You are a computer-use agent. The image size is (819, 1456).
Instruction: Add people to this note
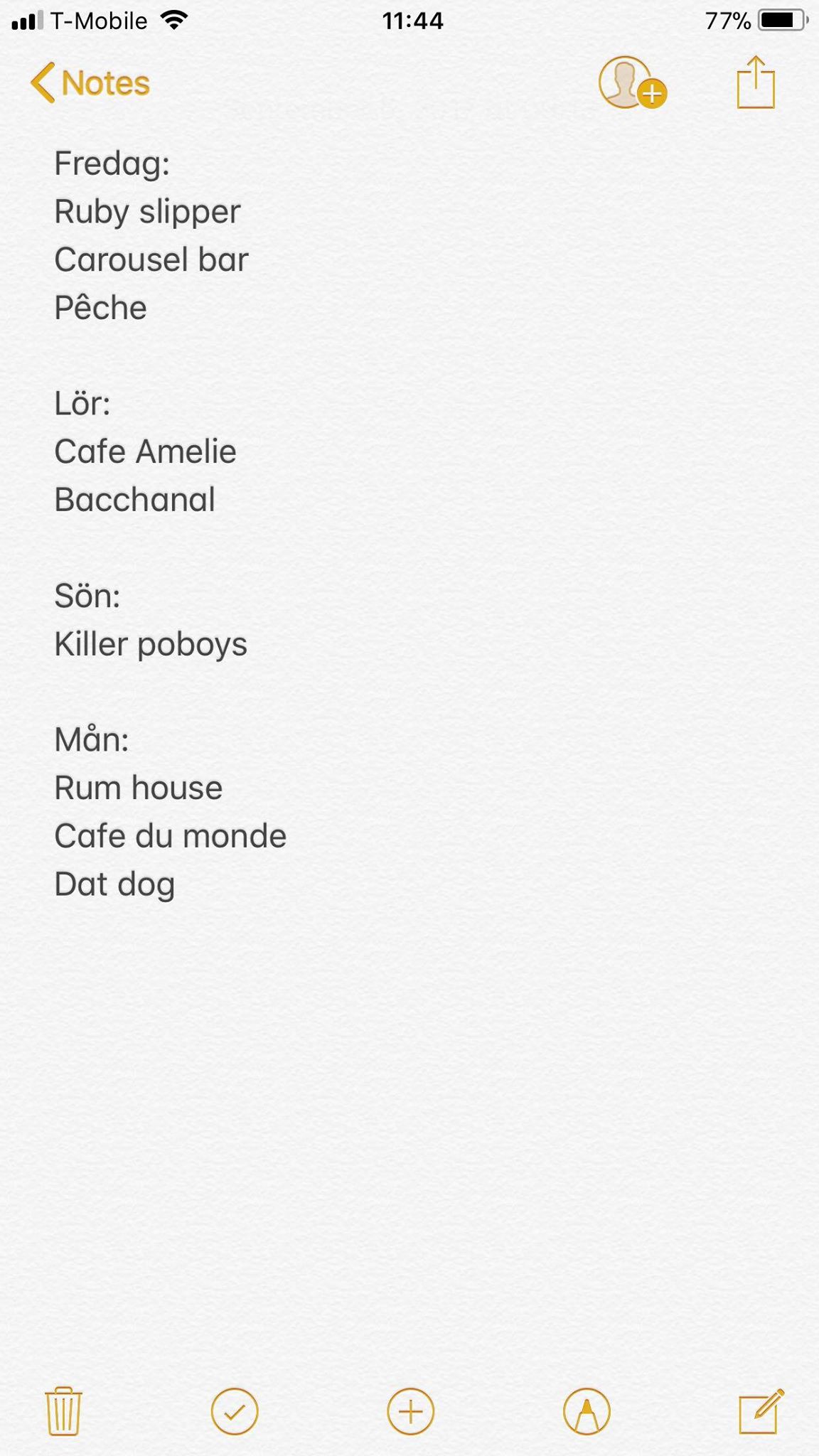tap(632, 83)
